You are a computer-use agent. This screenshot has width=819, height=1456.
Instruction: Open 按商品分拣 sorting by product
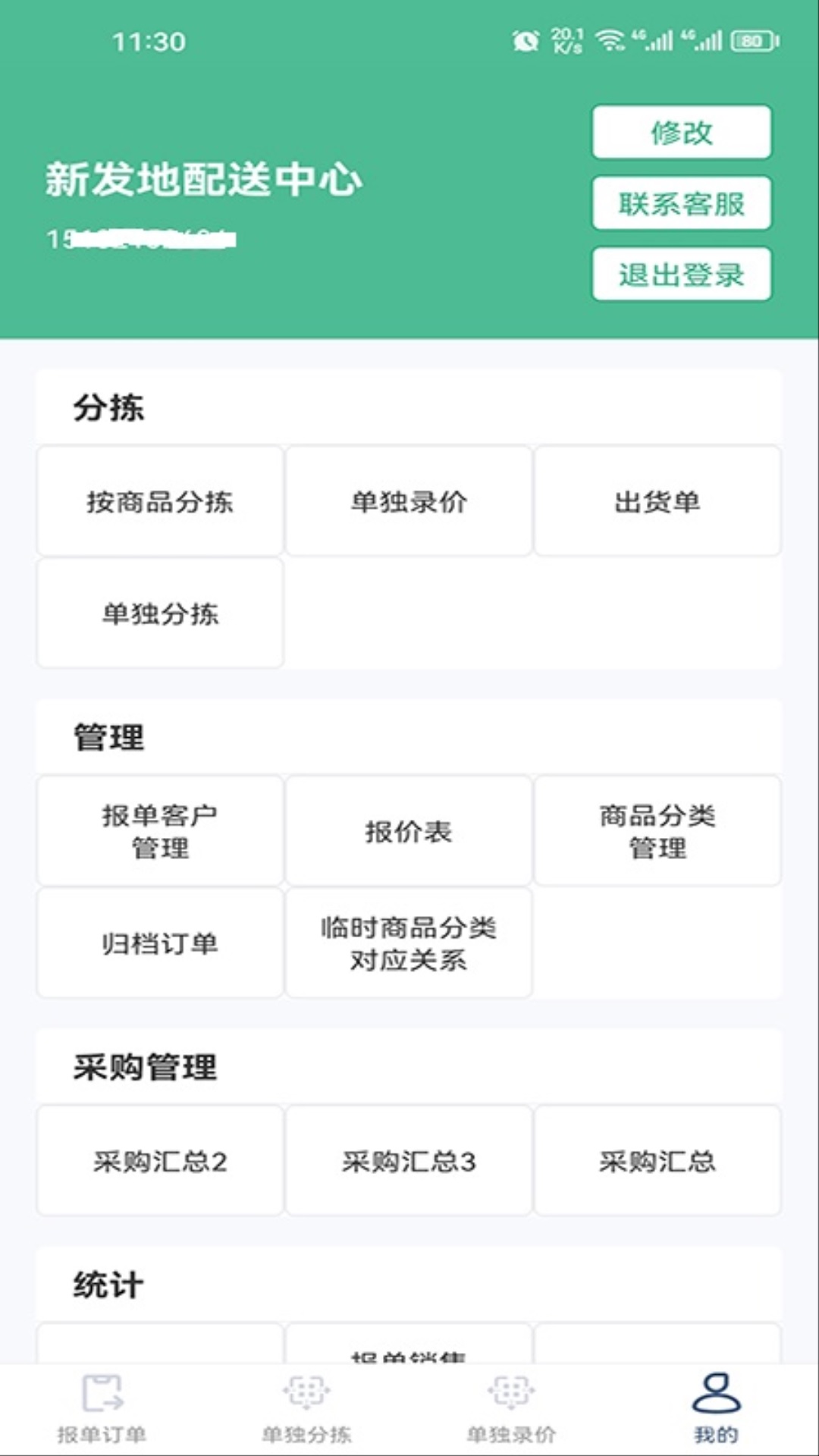(x=159, y=503)
